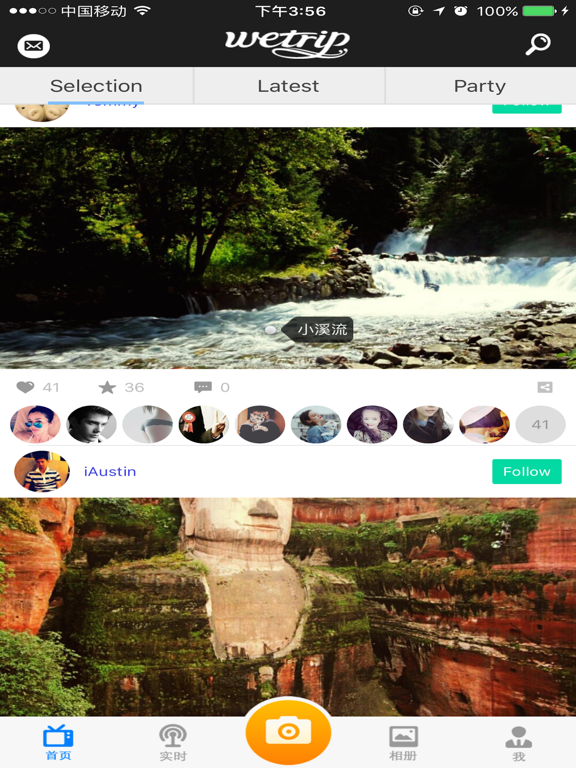
Task: Open the search magnifier
Action: point(538,45)
